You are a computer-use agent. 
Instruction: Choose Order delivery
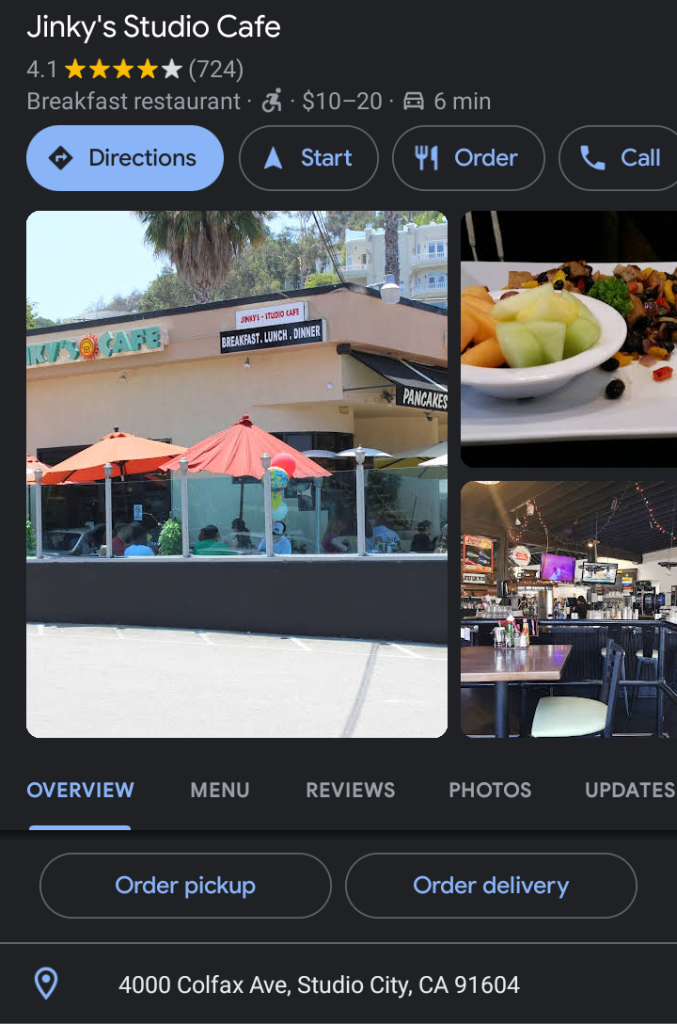pyautogui.click(x=491, y=886)
